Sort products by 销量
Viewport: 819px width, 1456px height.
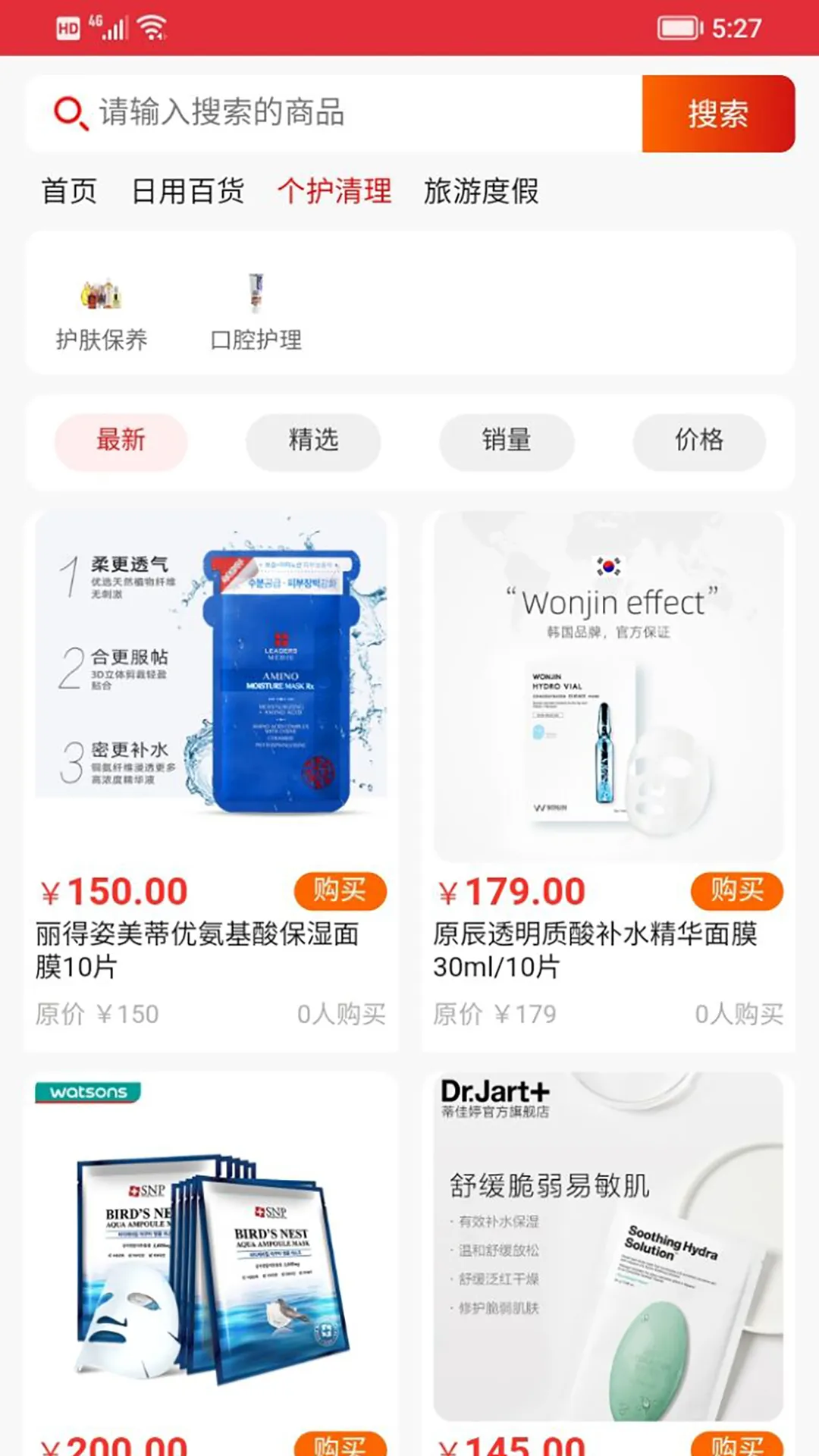(x=507, y=441)
